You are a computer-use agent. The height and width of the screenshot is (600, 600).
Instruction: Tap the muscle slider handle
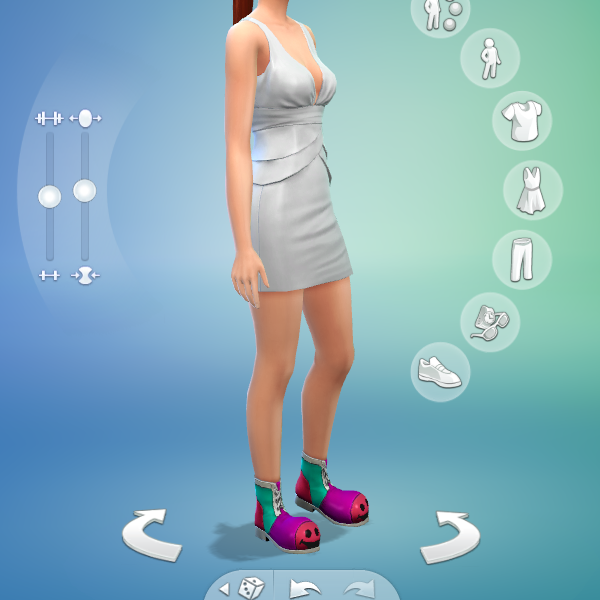pyautogui.click(x=49, y=197)
